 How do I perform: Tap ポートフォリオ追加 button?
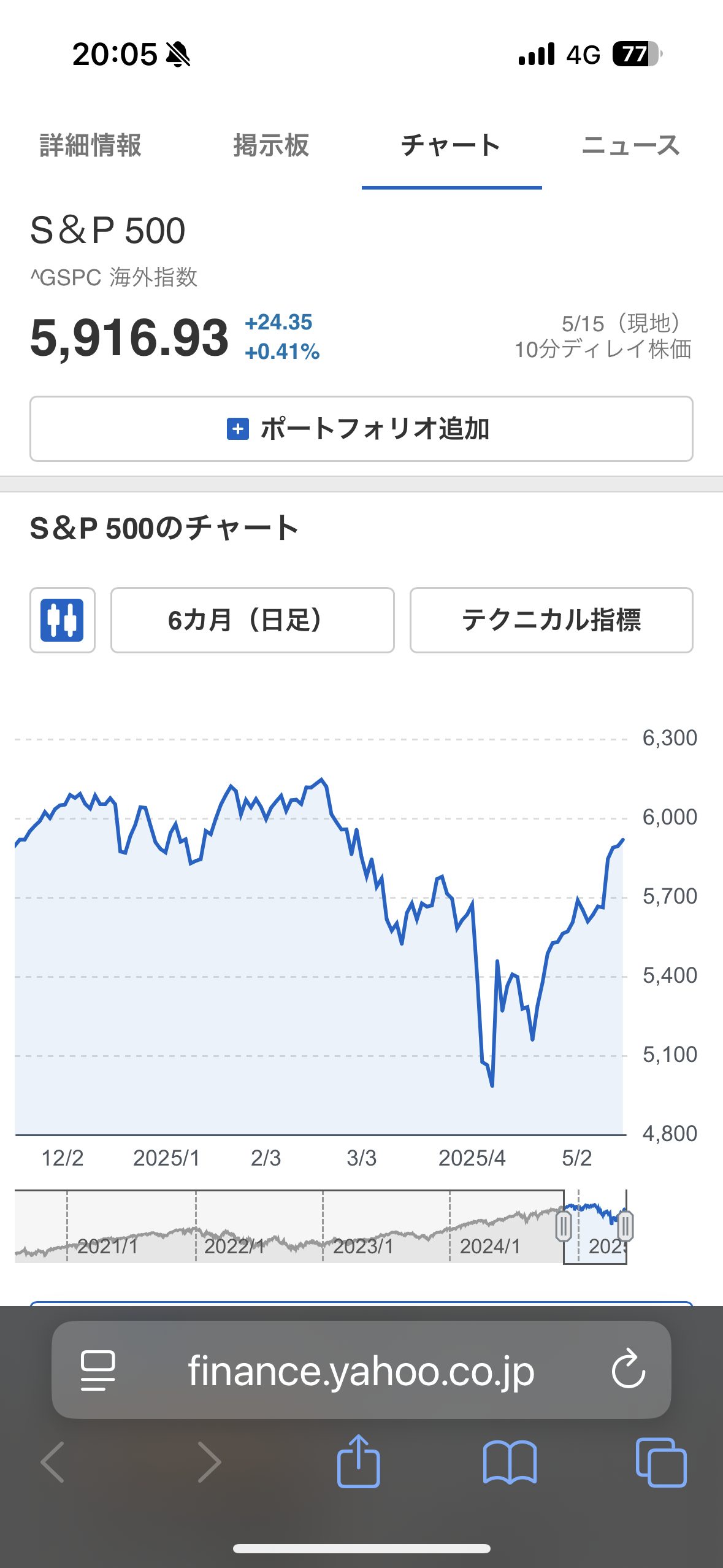tap(361, 429)
